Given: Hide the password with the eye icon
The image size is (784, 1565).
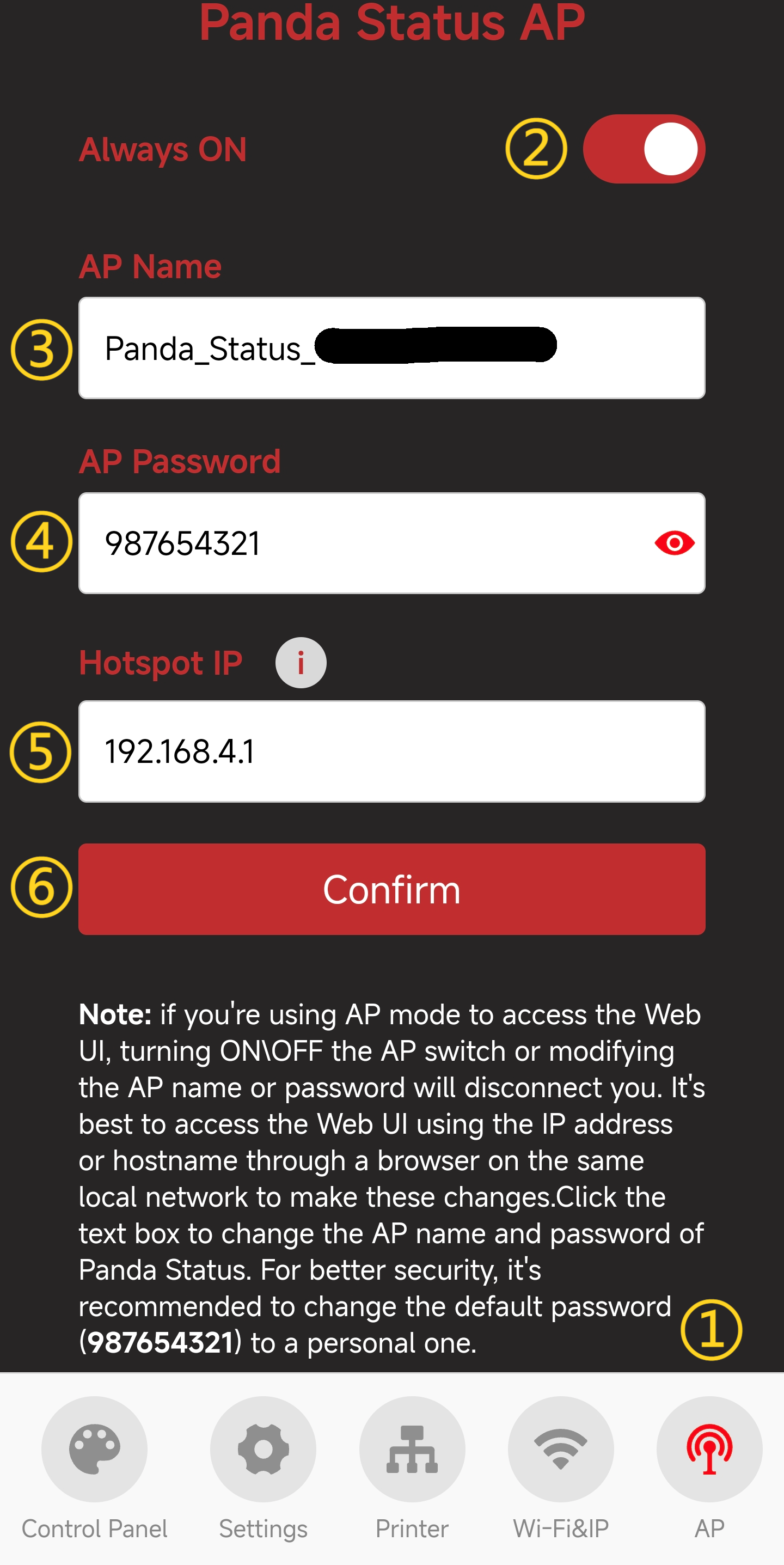Looking at the screenshot, I should coord(674,542).
